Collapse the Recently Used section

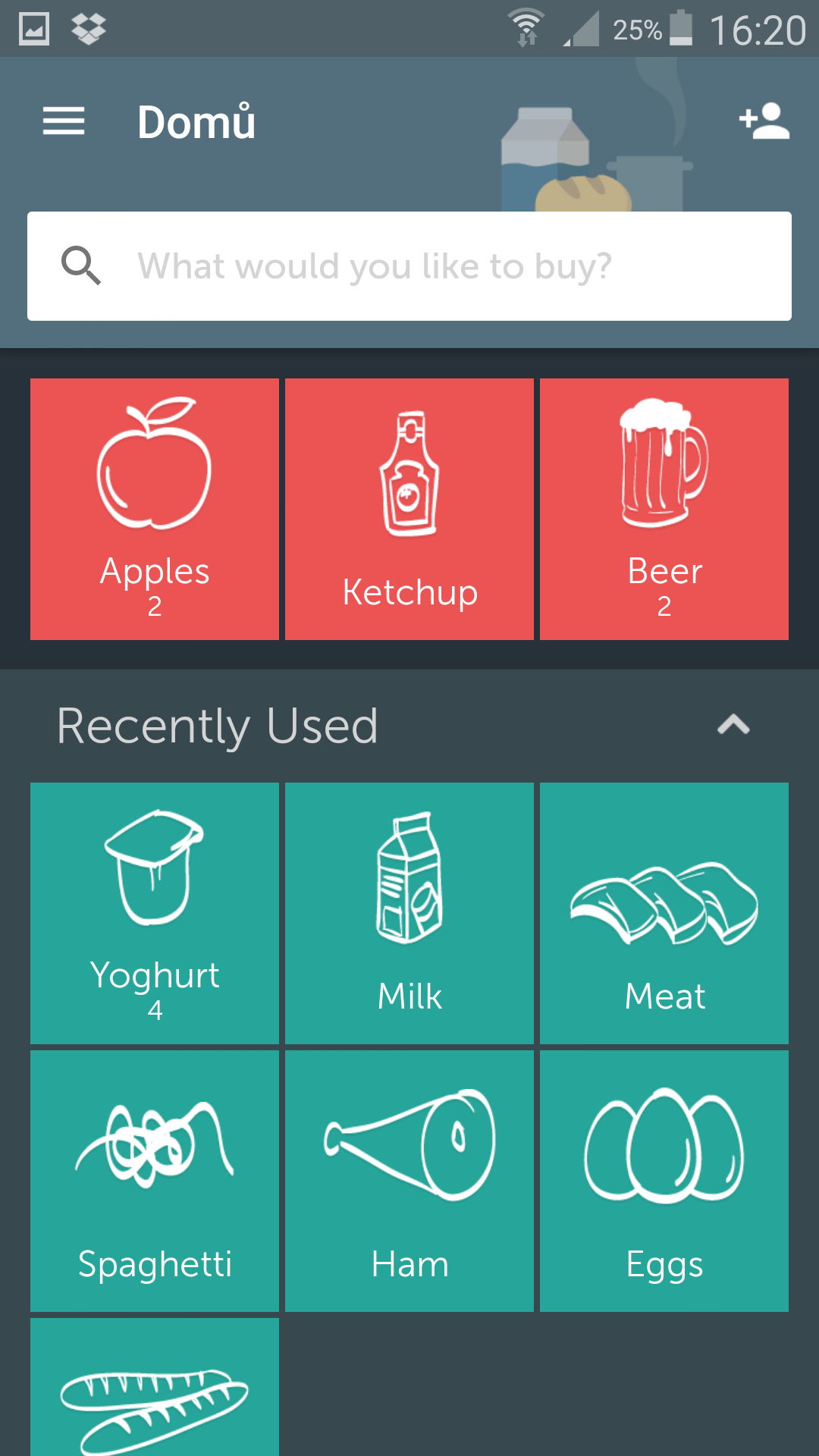click(x=733, y=725)
